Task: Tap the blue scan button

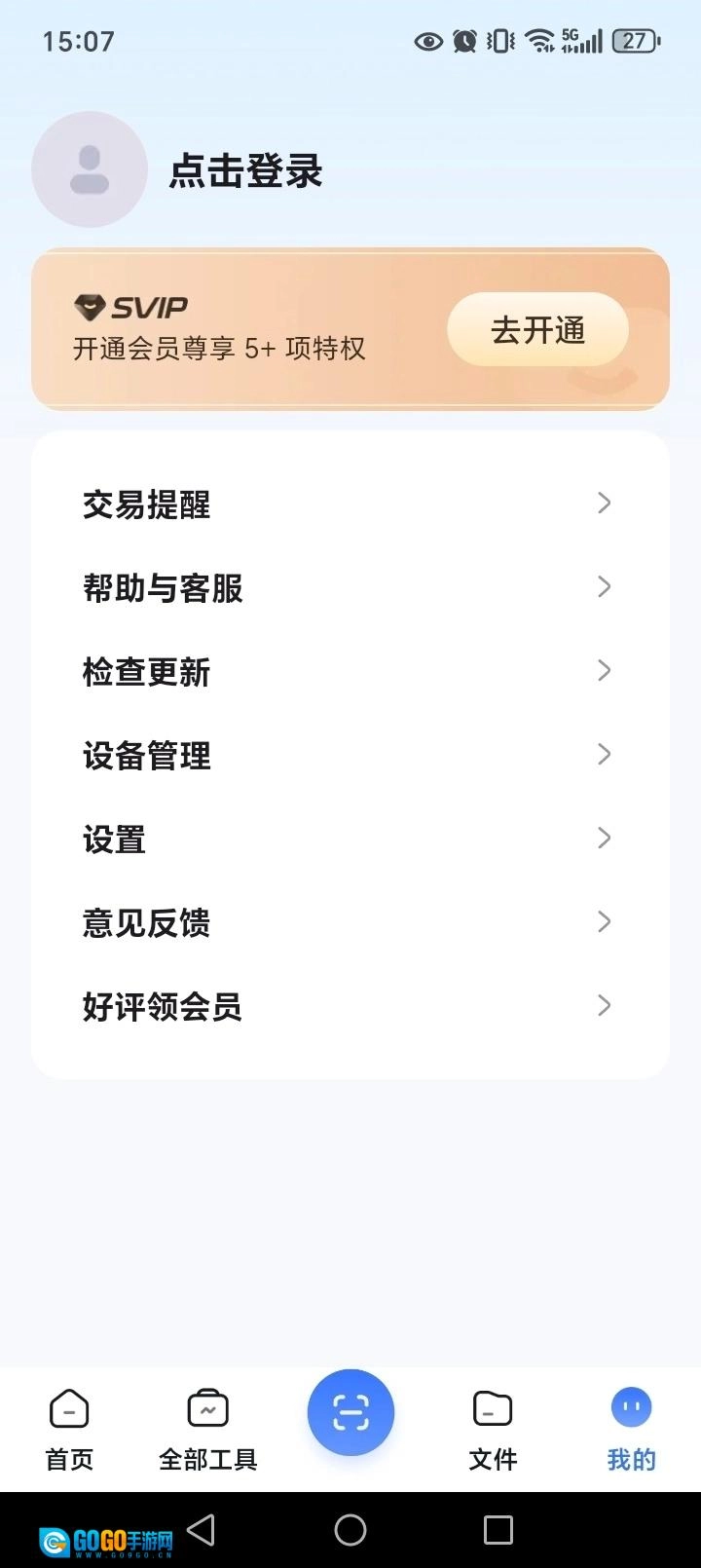Action: 350,1412
